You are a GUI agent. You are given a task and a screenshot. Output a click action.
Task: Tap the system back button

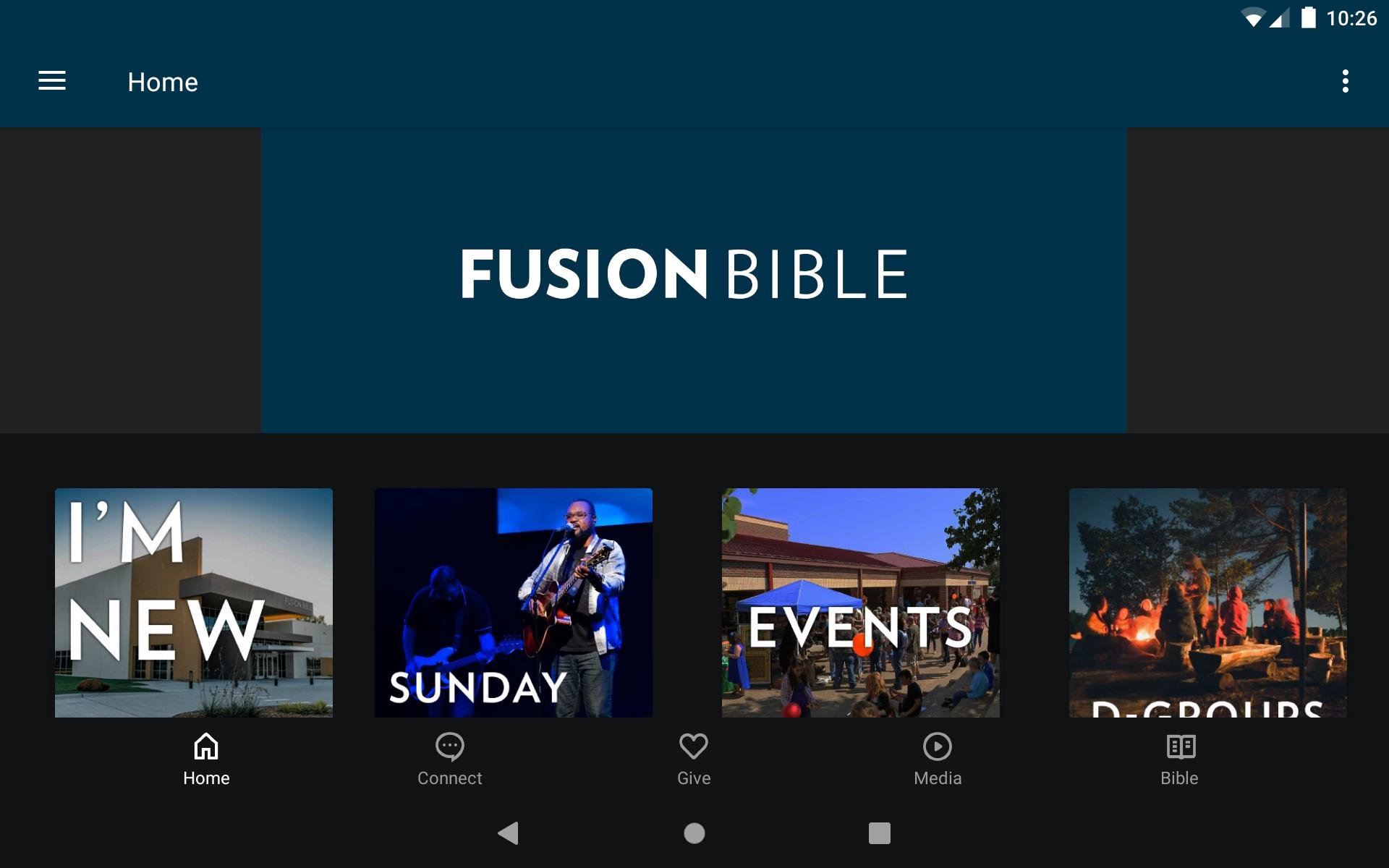(509, 833)
